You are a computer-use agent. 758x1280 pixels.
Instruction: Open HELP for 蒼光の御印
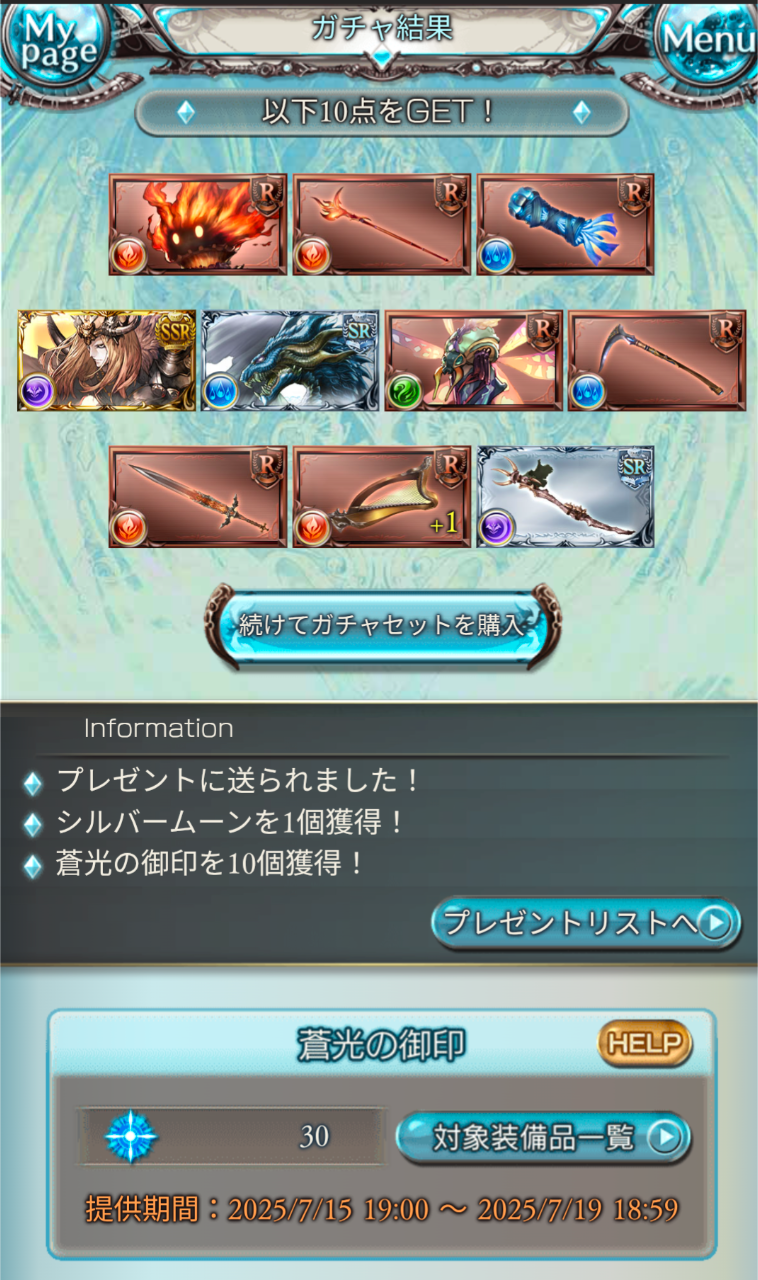[645, 1045]
